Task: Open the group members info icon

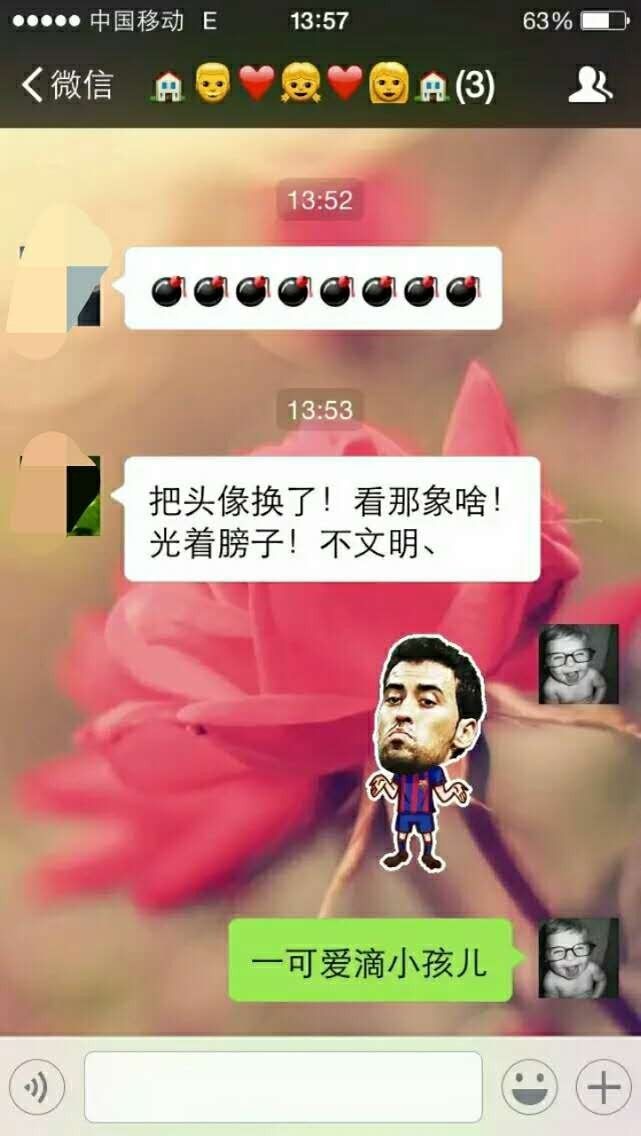Action: pyautogui.click(x=590, y=85)
